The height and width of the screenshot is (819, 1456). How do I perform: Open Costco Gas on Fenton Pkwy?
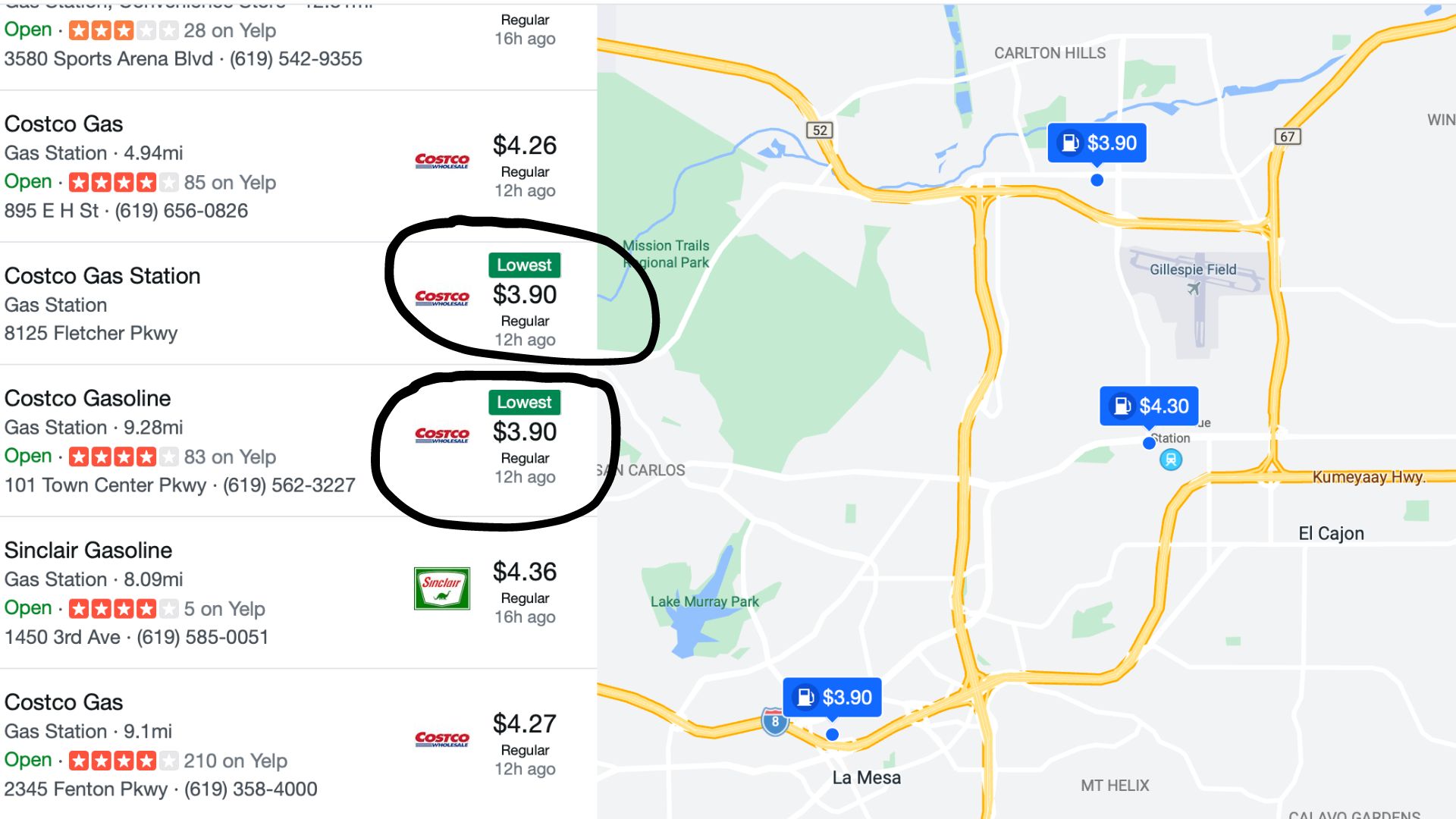click(64, 702)
